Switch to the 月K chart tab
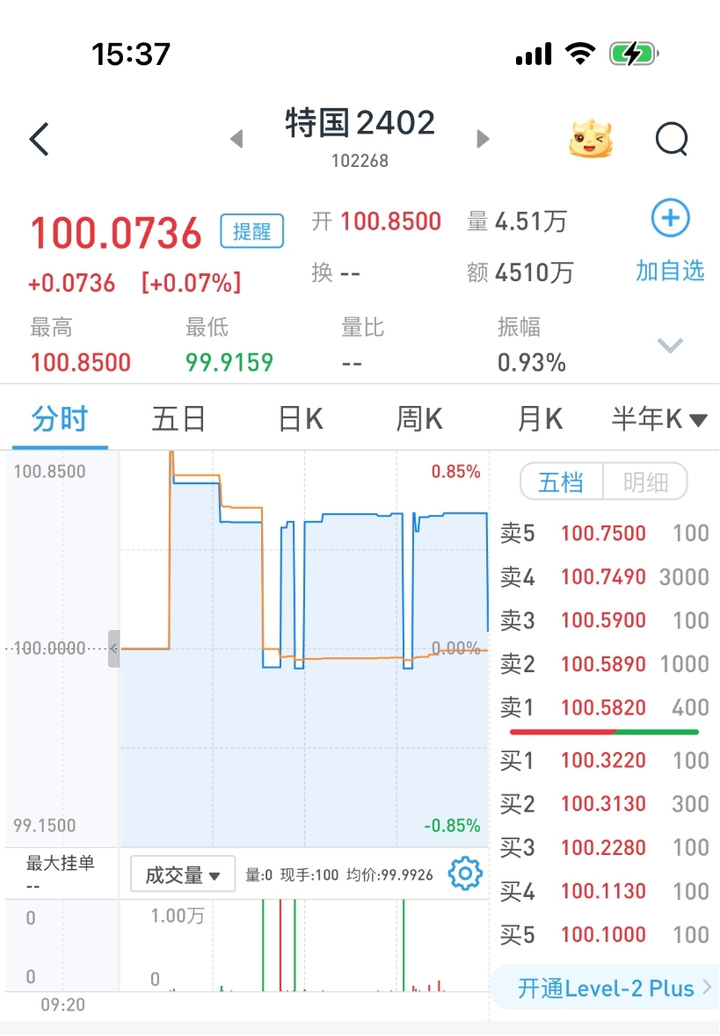This screenshot has height=1036, width=720. [x=540, y=419]
